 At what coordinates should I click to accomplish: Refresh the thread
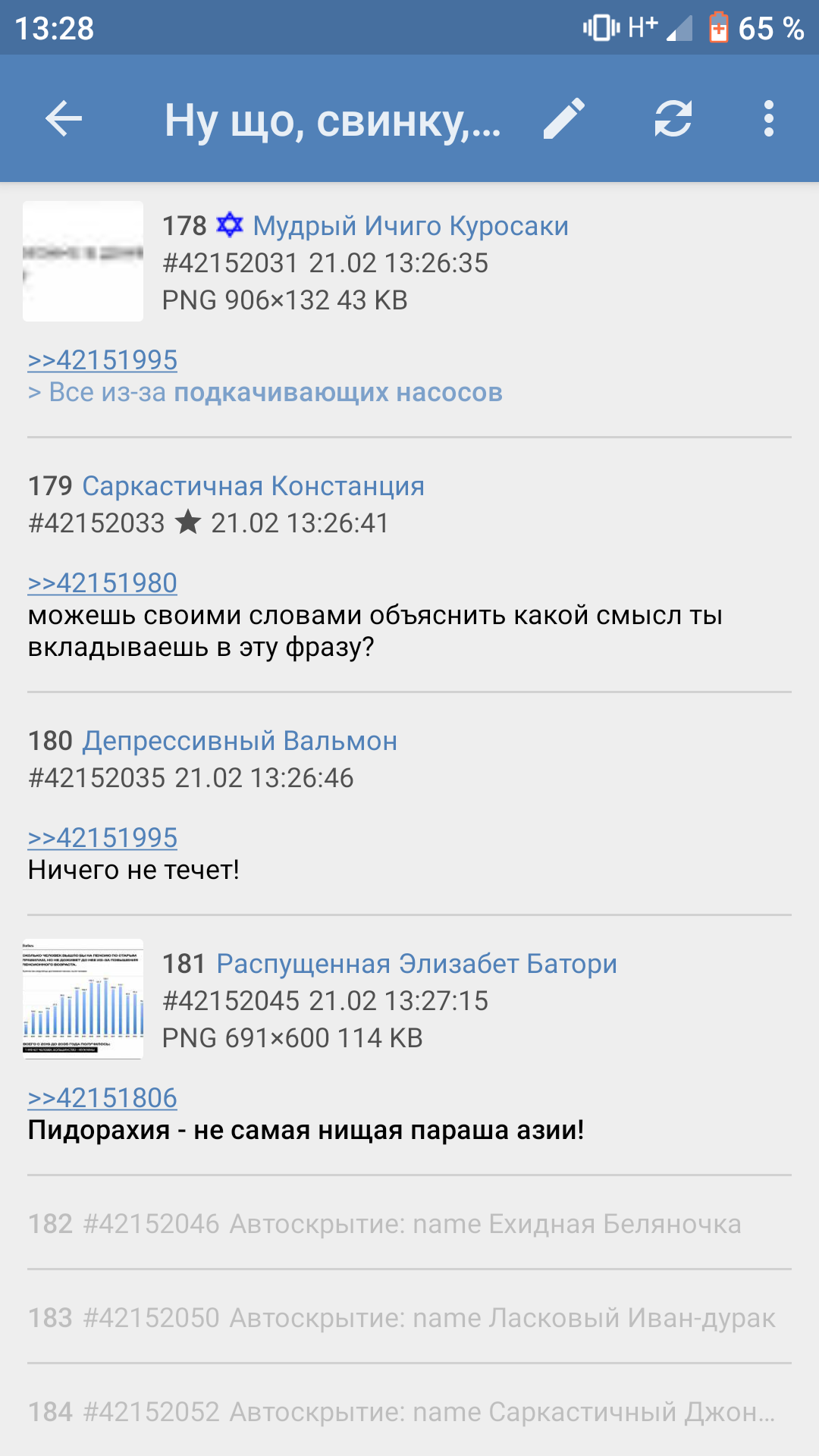coord(673,119)
